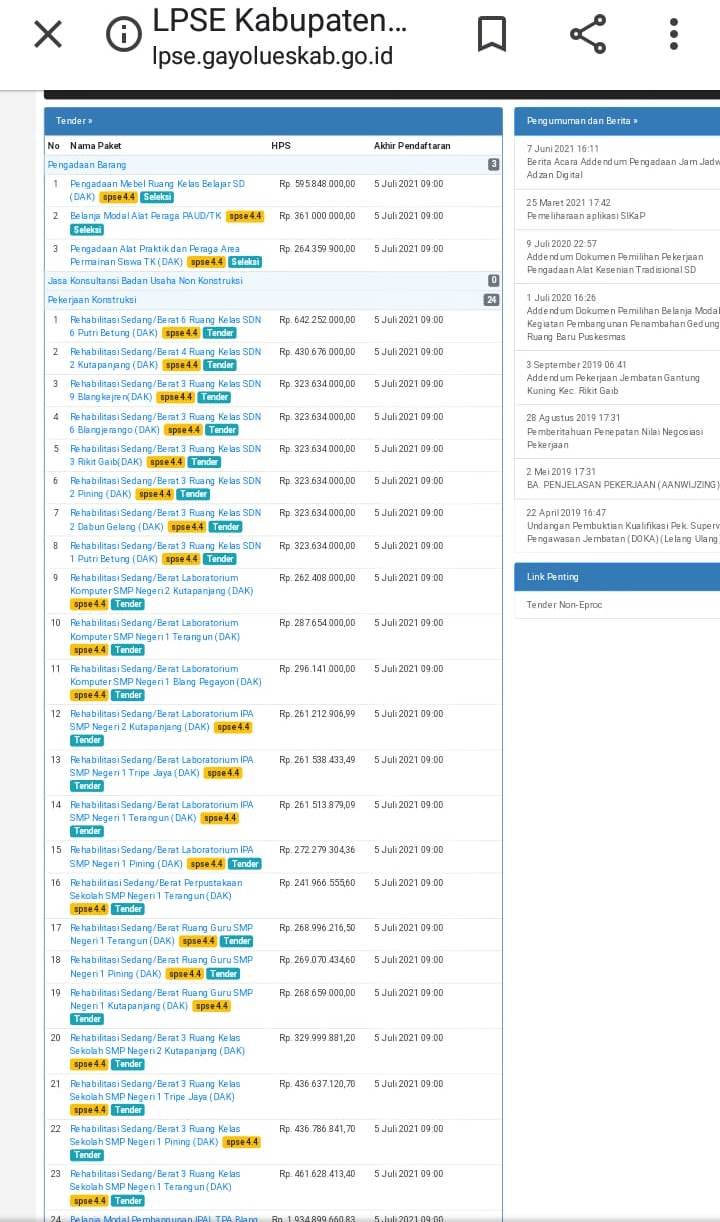Open Rehabilitasi Laboratorium IPA SMP Negeri 1 Pining

pos(162,856)
